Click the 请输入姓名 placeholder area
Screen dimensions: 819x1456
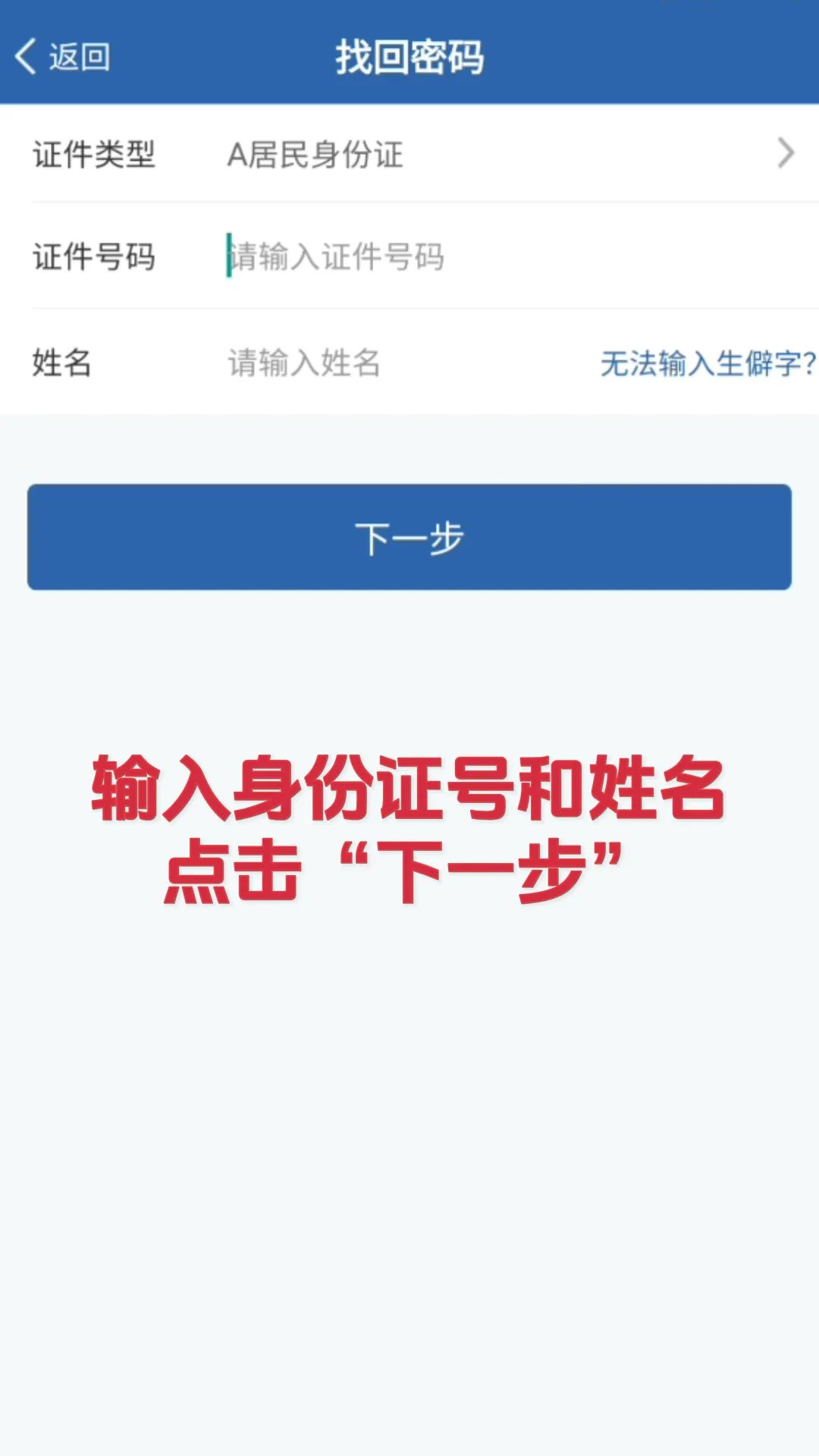click(302, 364)
